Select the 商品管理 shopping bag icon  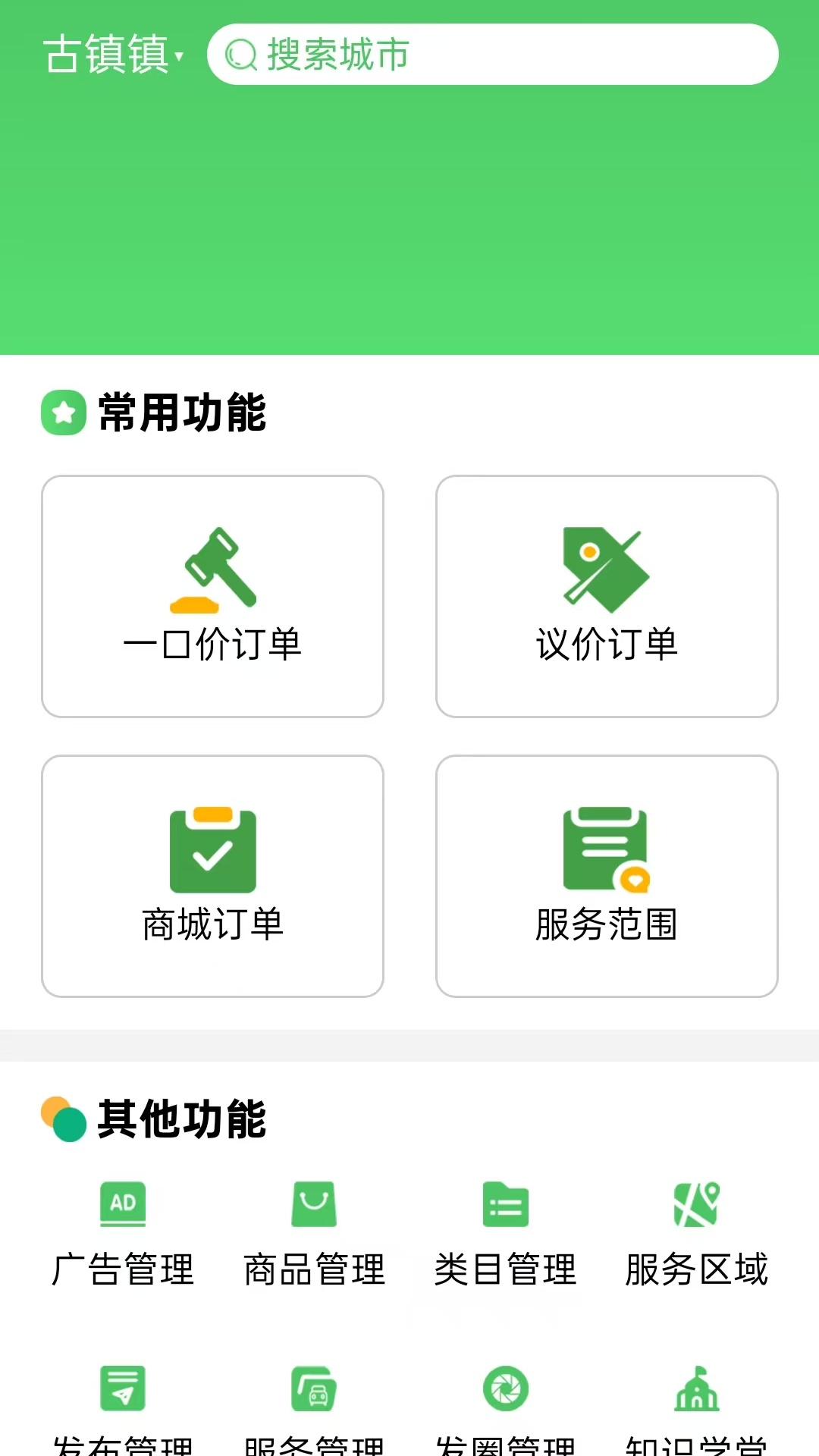[x=313, y=1205]
